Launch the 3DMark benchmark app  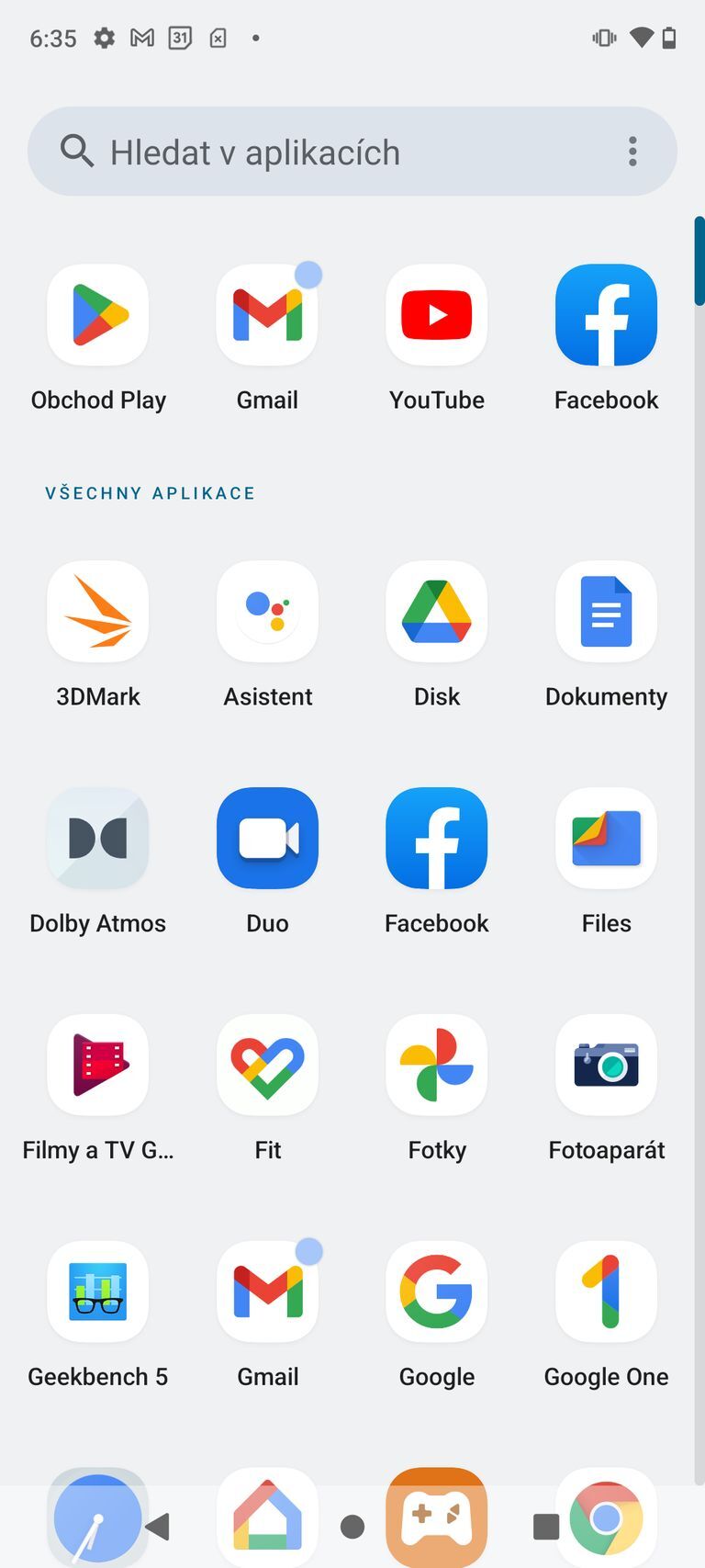[97, 612]
